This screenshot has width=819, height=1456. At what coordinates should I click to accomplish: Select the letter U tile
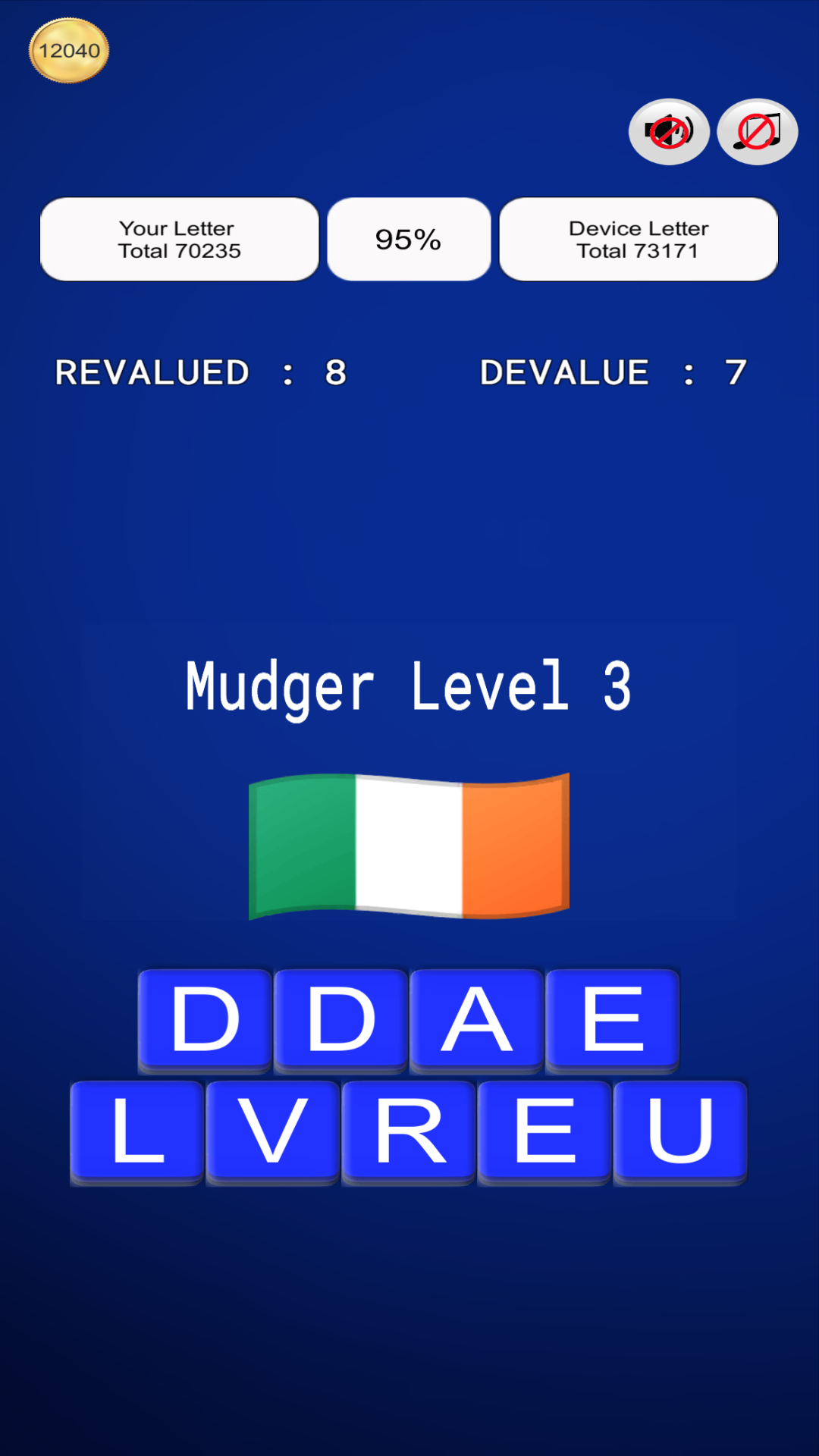tap(679, 1130)
